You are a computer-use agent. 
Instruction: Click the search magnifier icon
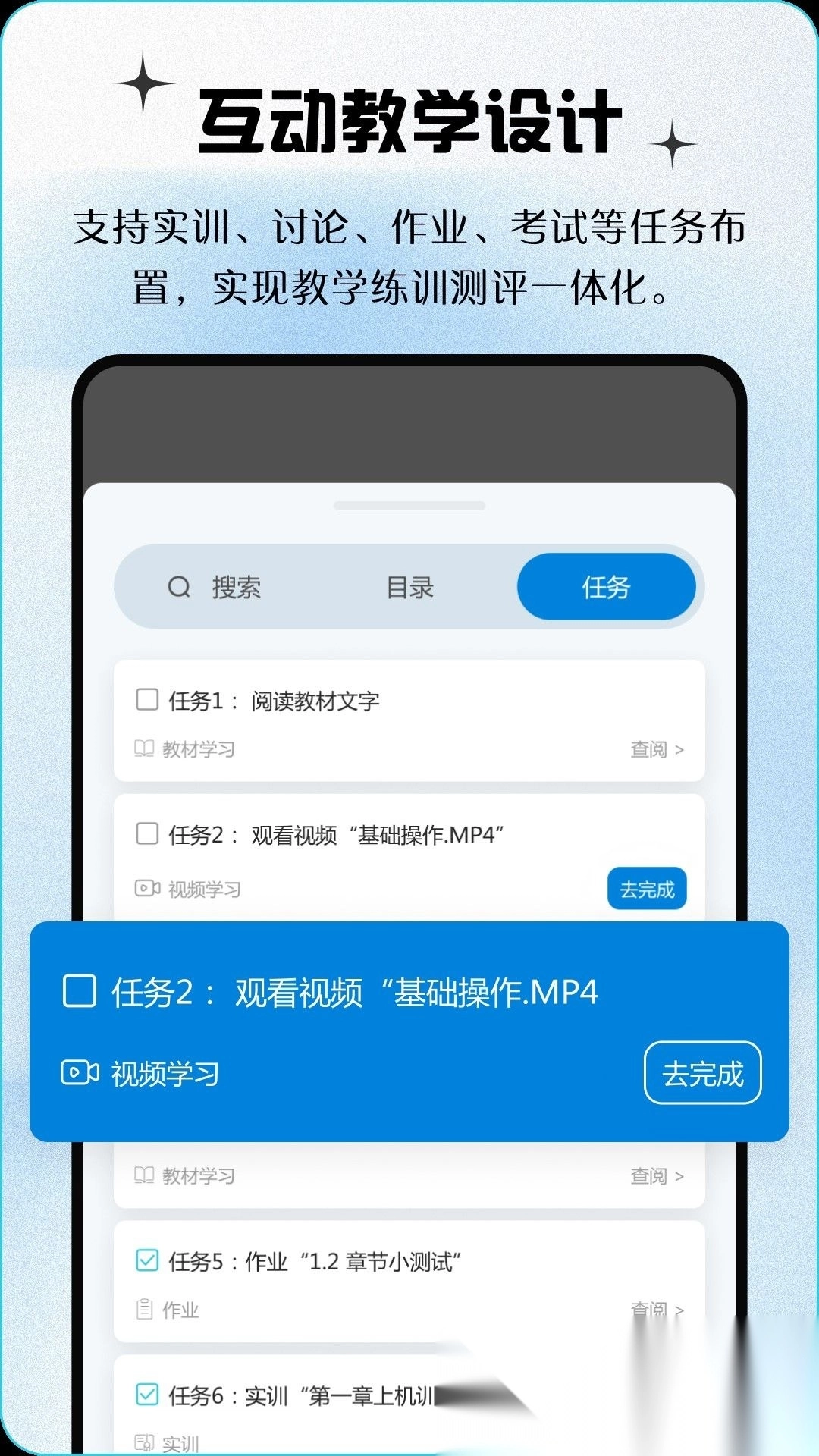coord(177,585)
